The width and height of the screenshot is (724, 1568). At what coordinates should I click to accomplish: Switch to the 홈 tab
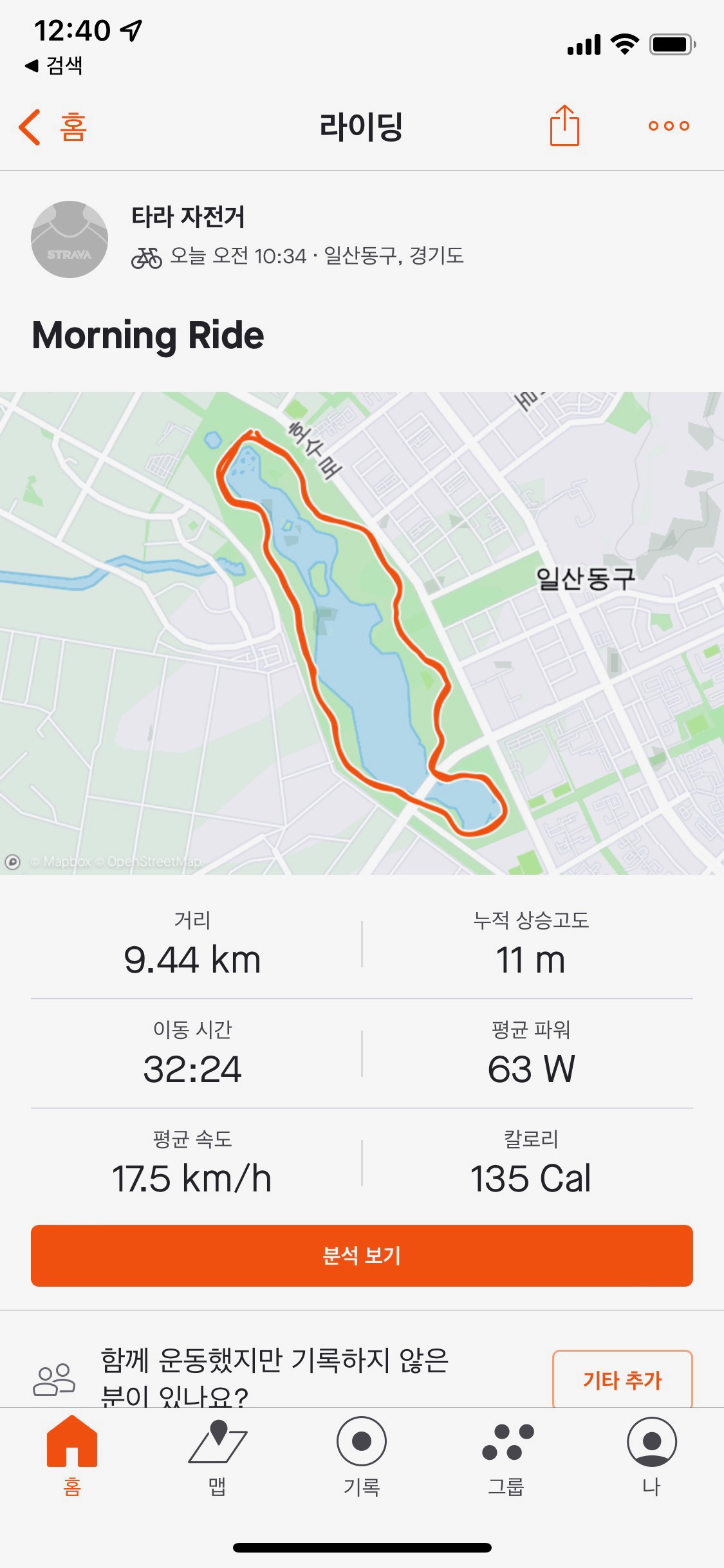tap(72, 1456)
